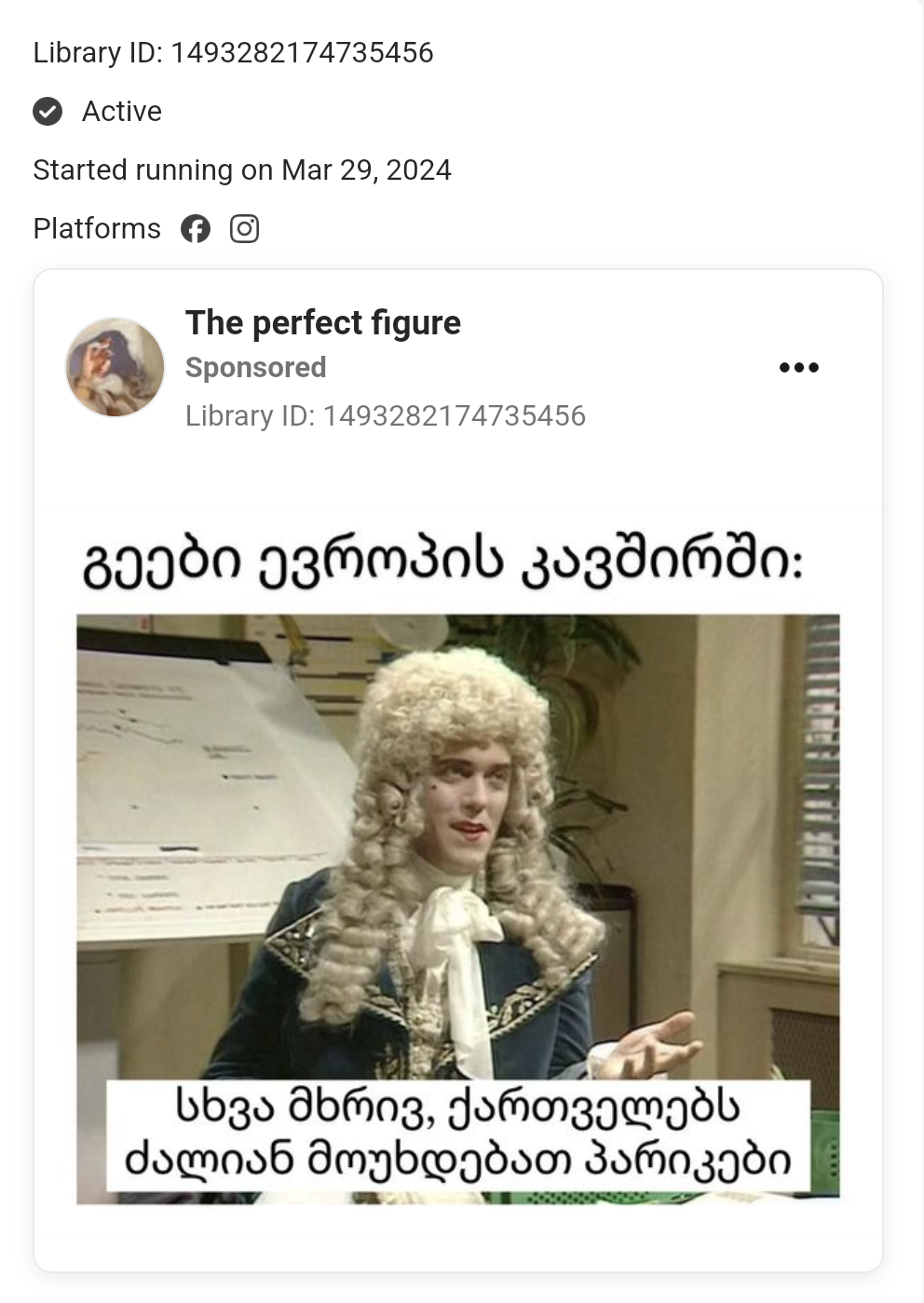
Task: Open the three-dot menu on the ad
Action: point(798,368)
